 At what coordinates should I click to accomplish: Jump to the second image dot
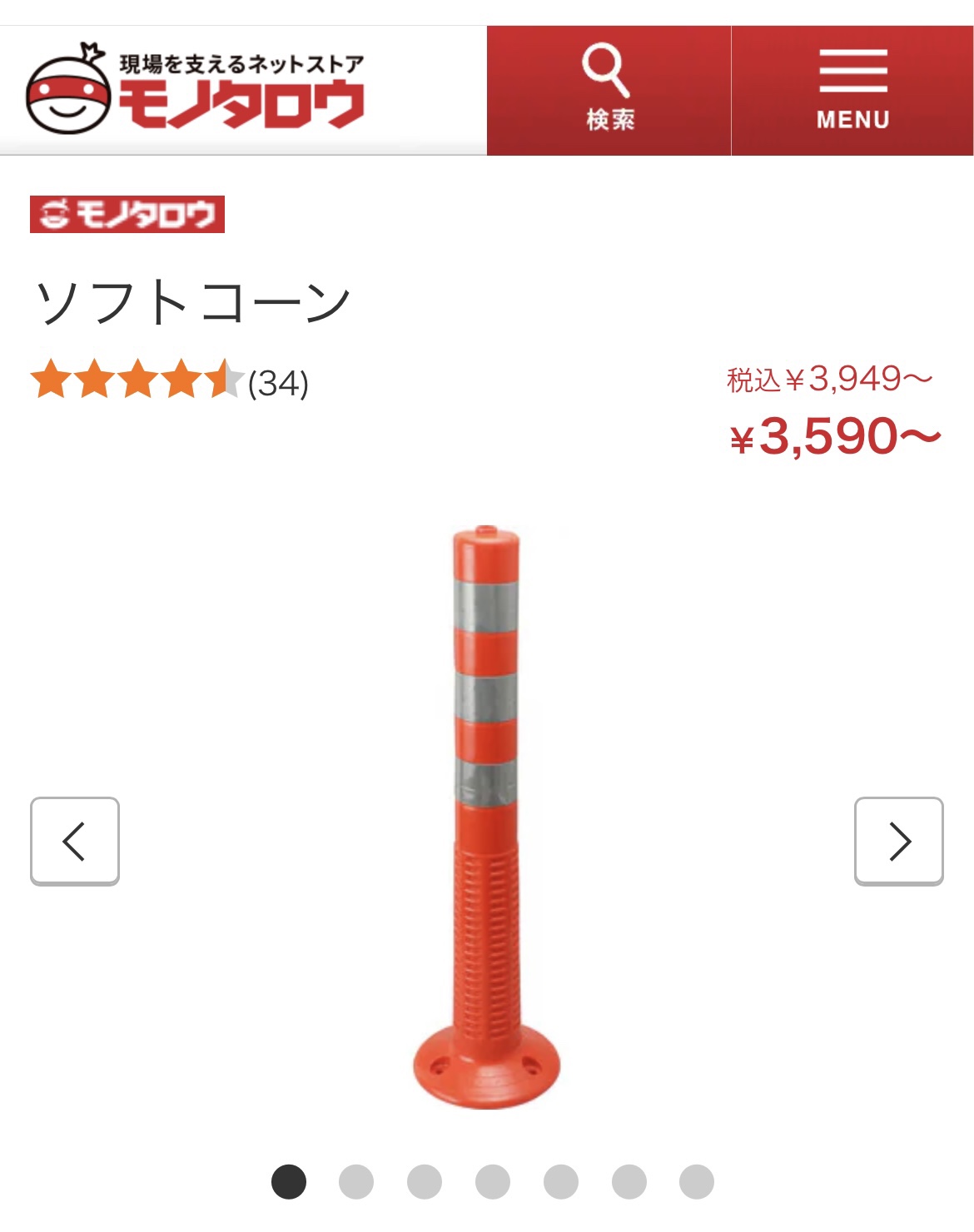(x=356, y=1182)
